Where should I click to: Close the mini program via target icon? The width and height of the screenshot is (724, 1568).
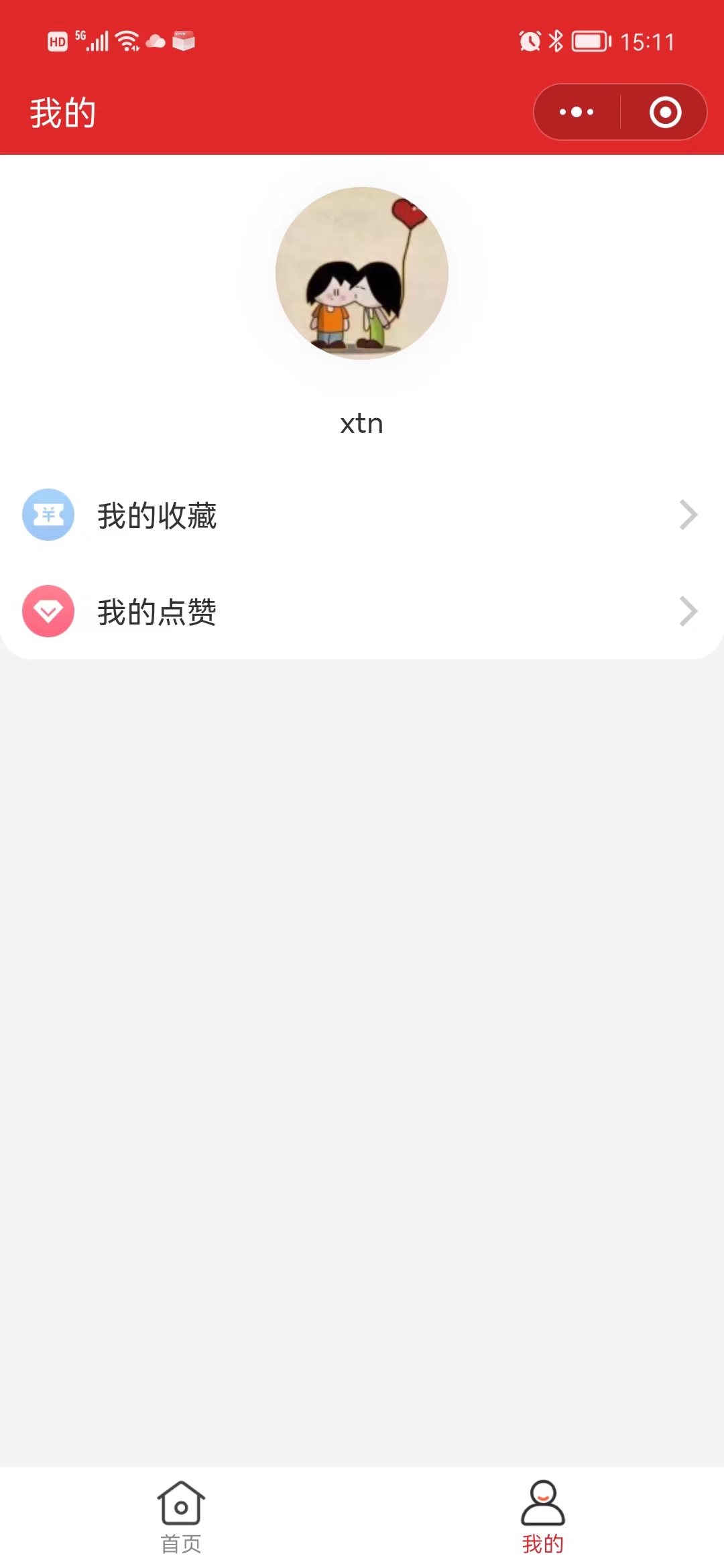pos(665,112)
